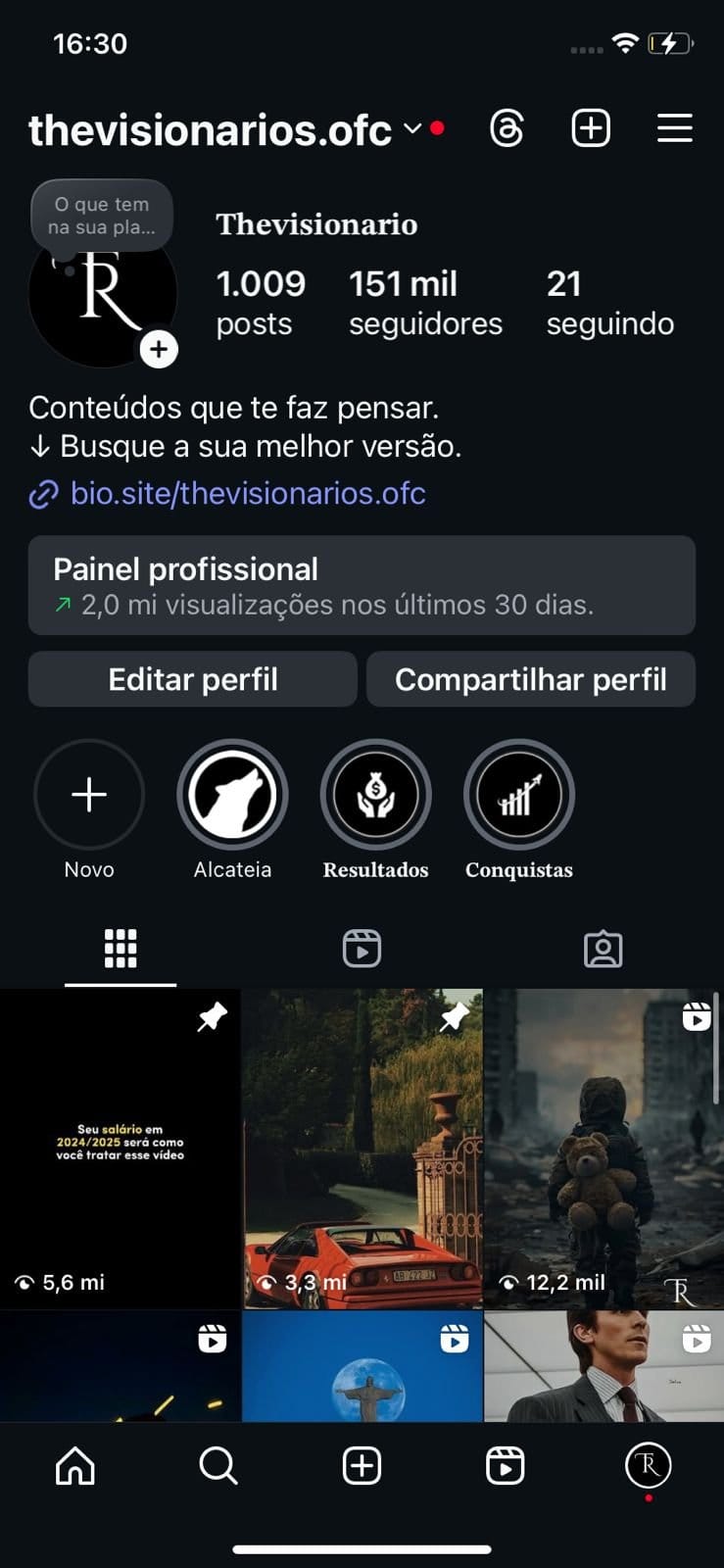Screen dimensions: 724x1568
Task: Add a new story via plus on avatar
Action: pos(159,349)
